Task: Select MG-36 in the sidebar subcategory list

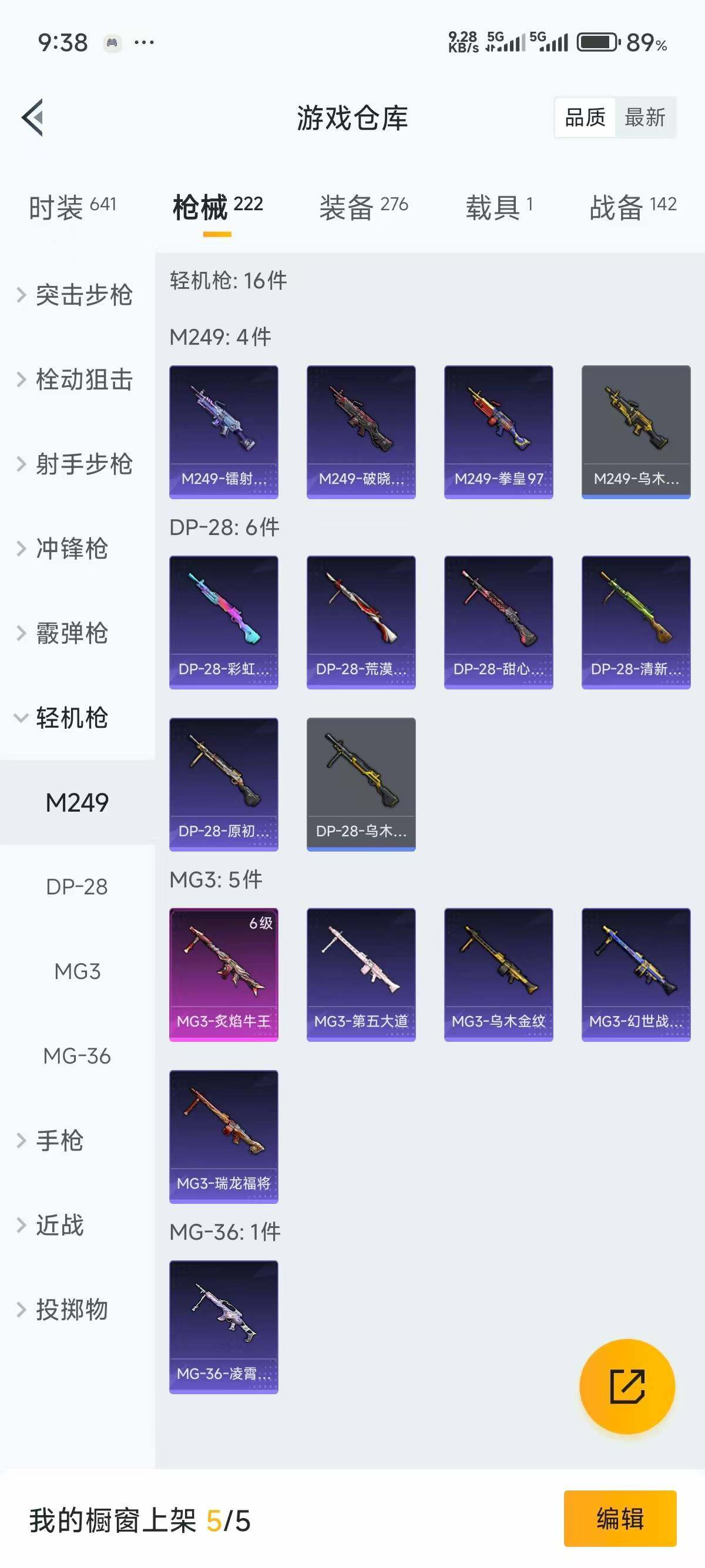Action: coord(77,1056)
